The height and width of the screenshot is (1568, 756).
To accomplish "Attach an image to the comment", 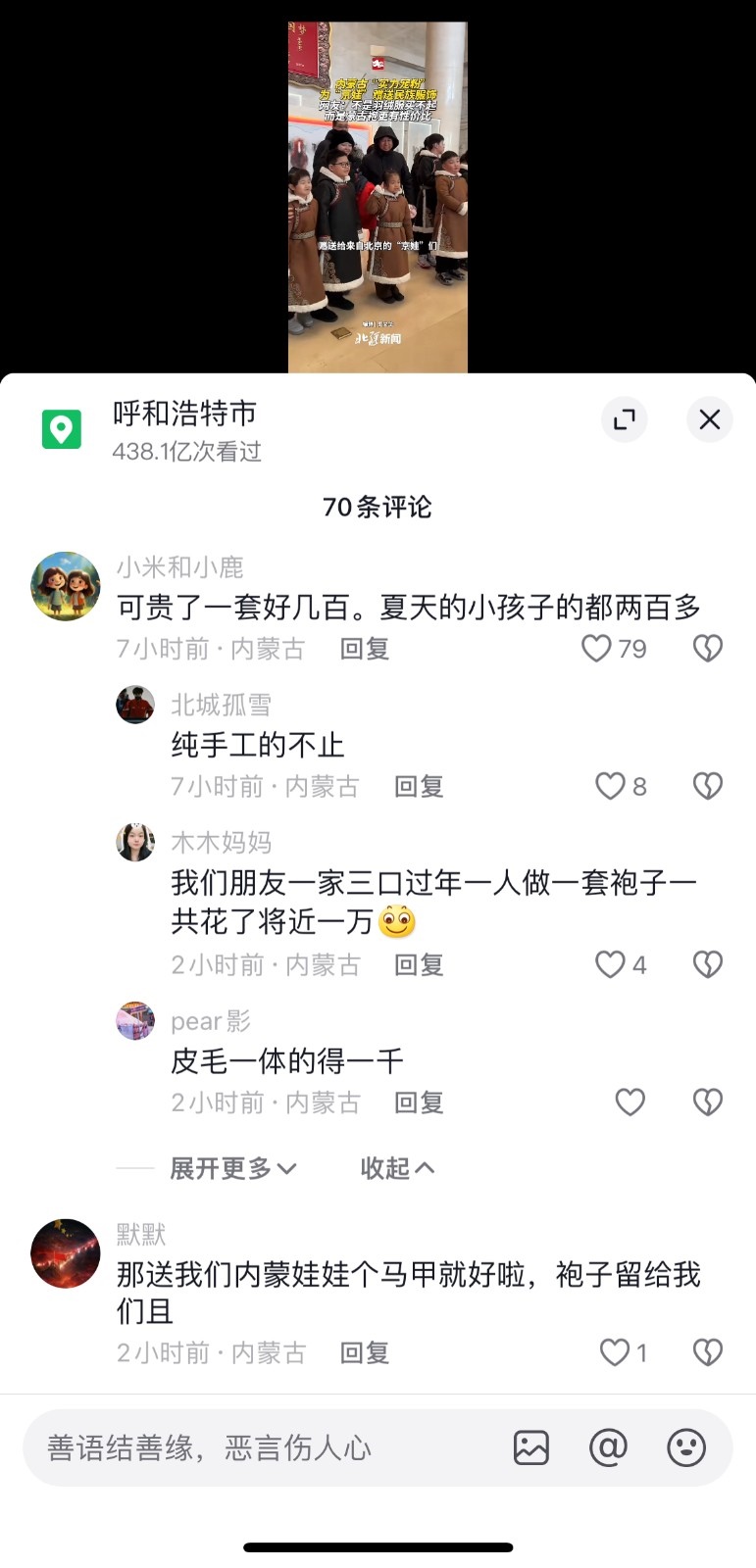I will (x=530, y=1447).
